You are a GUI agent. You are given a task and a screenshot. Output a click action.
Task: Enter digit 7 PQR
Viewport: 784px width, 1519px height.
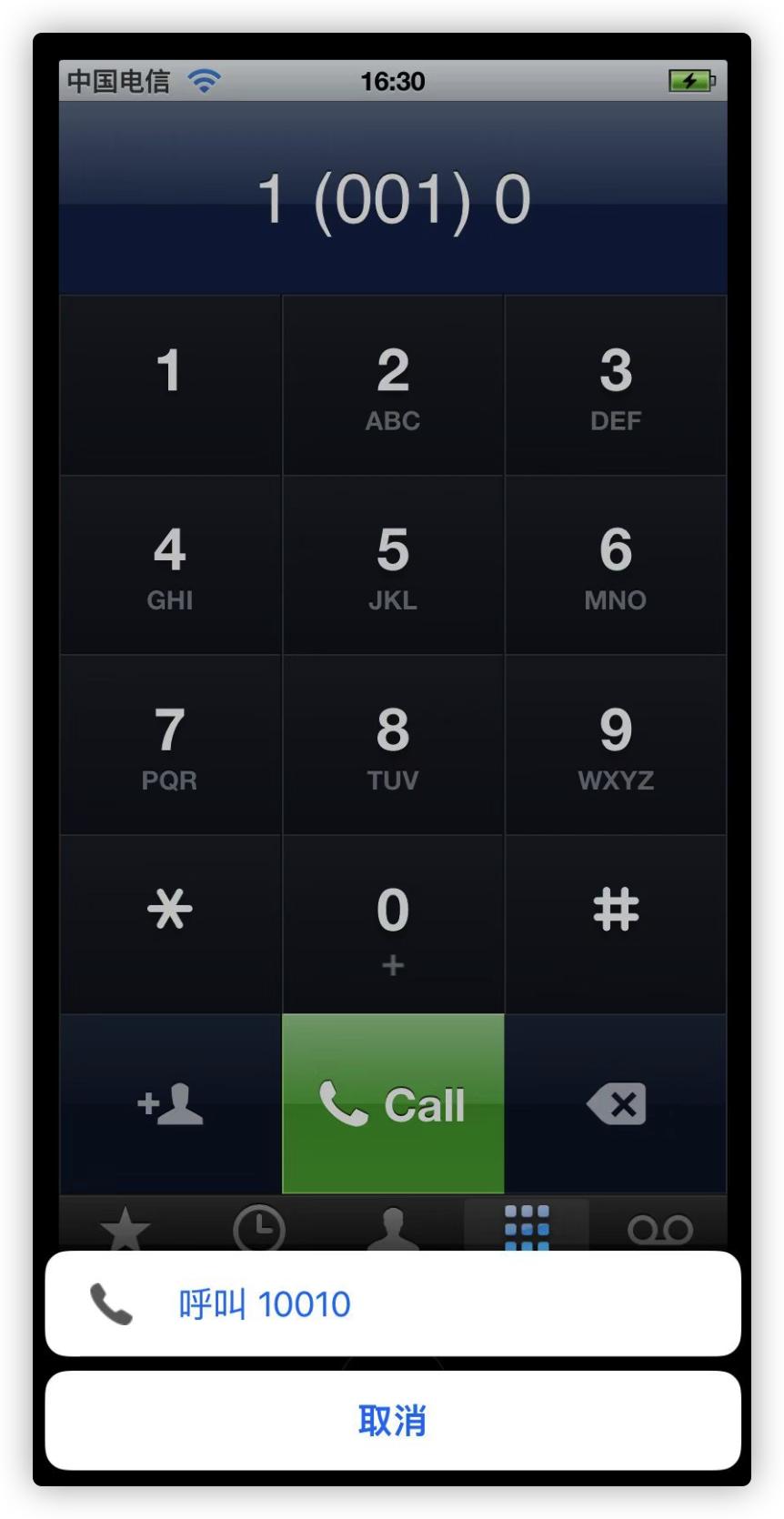[x=170, y=744]
